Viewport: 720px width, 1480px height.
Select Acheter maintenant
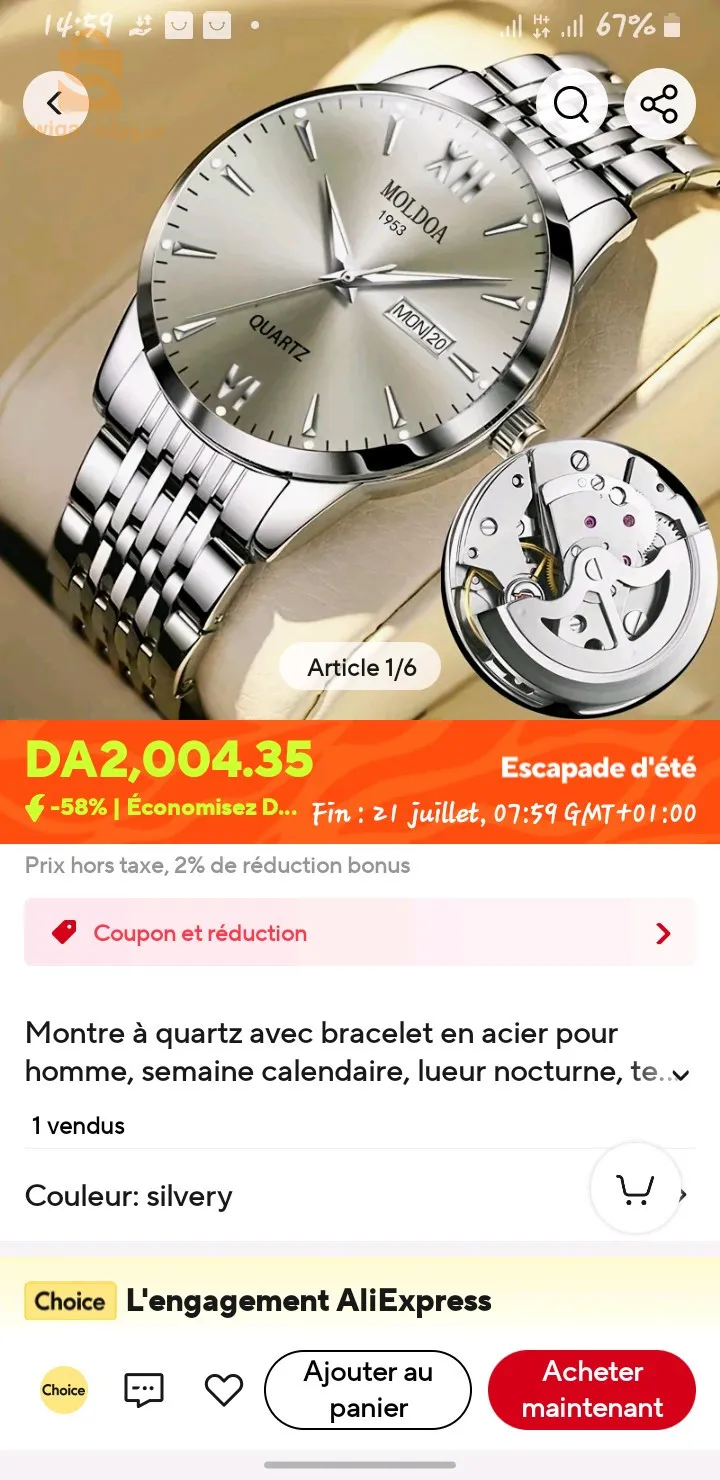592,1390
